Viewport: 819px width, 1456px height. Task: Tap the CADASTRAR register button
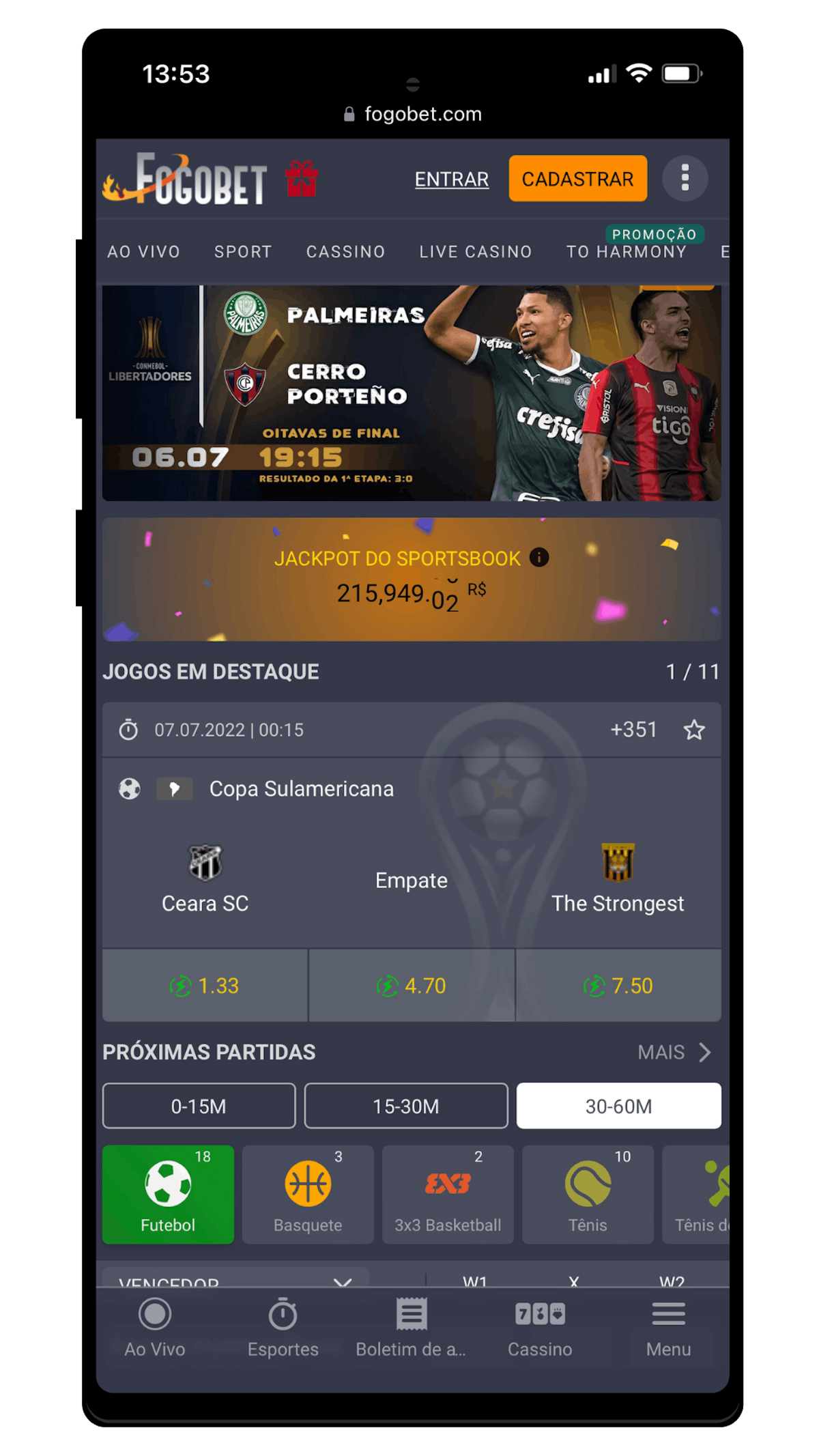coord(577,179)
